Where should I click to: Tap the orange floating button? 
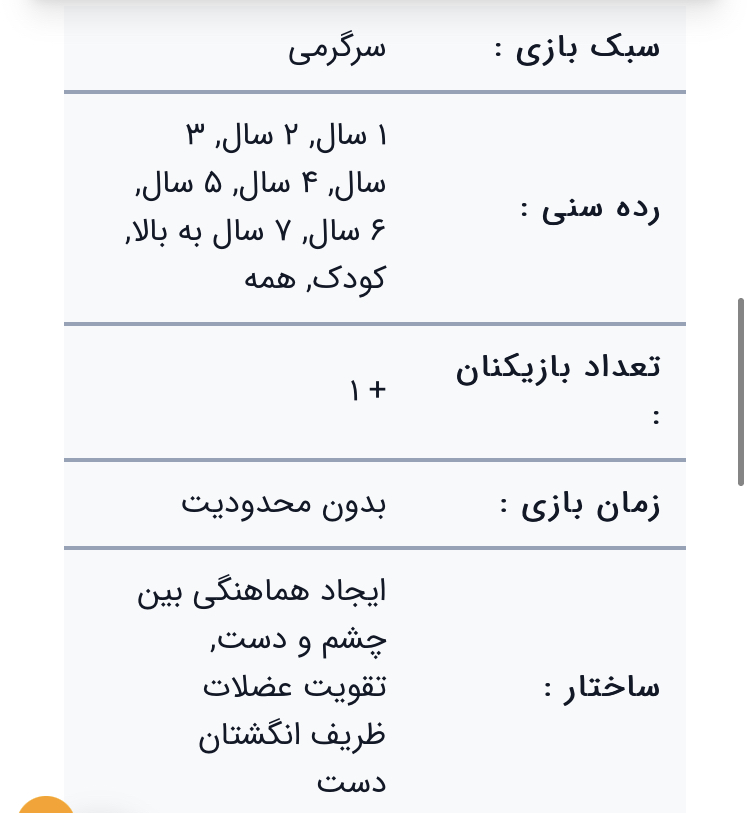click(x=45, y=805)
